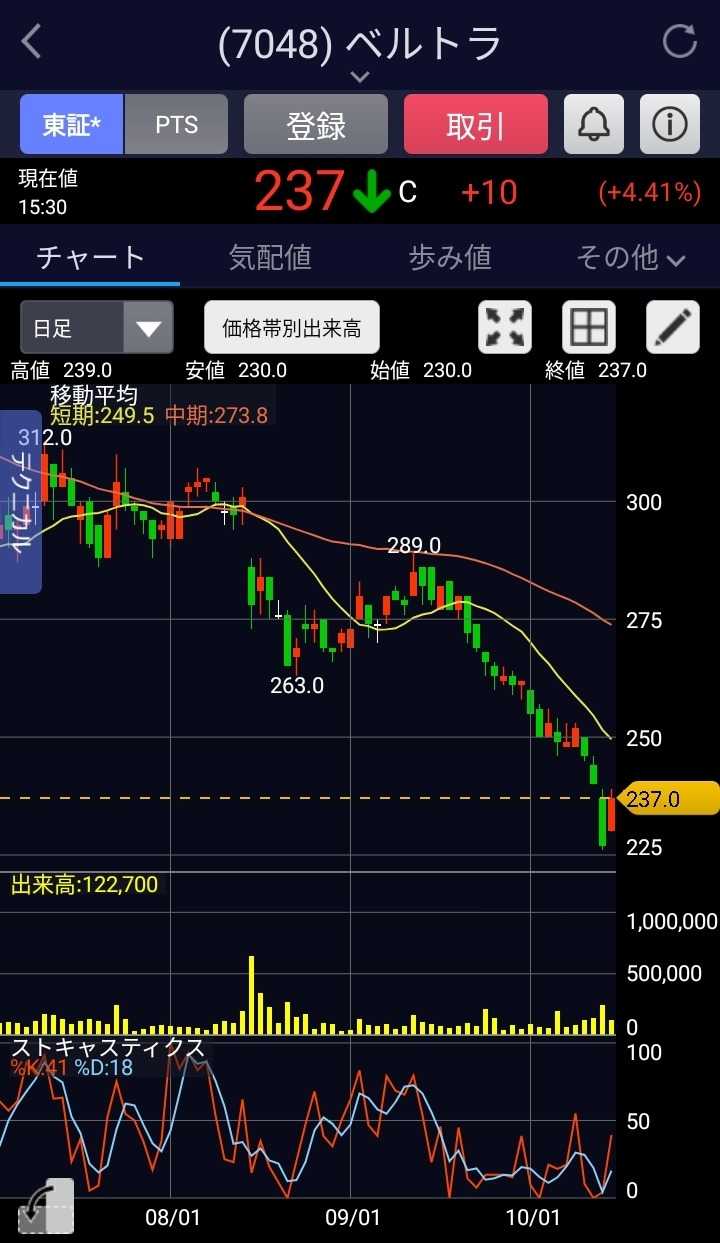The height and width of the screenshot is (1243, 720).
Task: Open the テクニカル side tab
Action: [x=20, y=502]
